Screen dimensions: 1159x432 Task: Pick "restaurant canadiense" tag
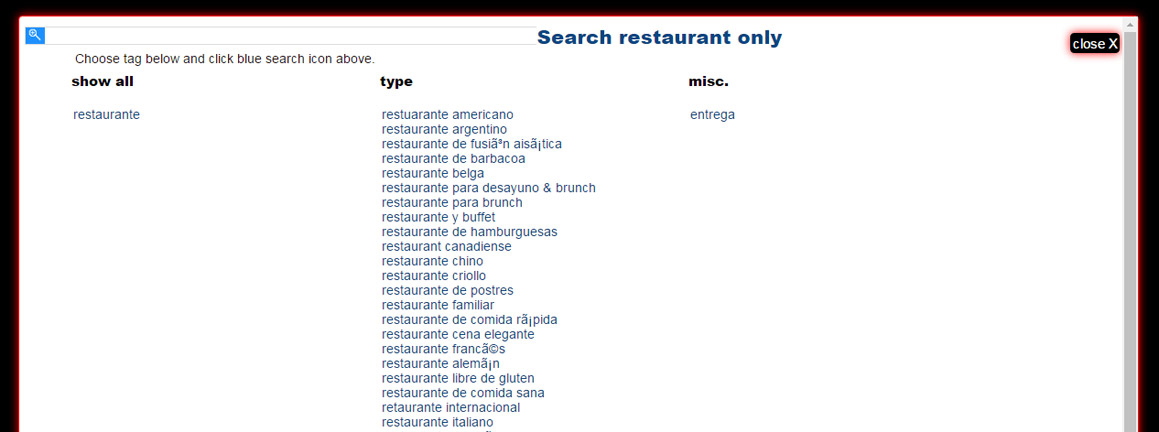coord(446,247)
